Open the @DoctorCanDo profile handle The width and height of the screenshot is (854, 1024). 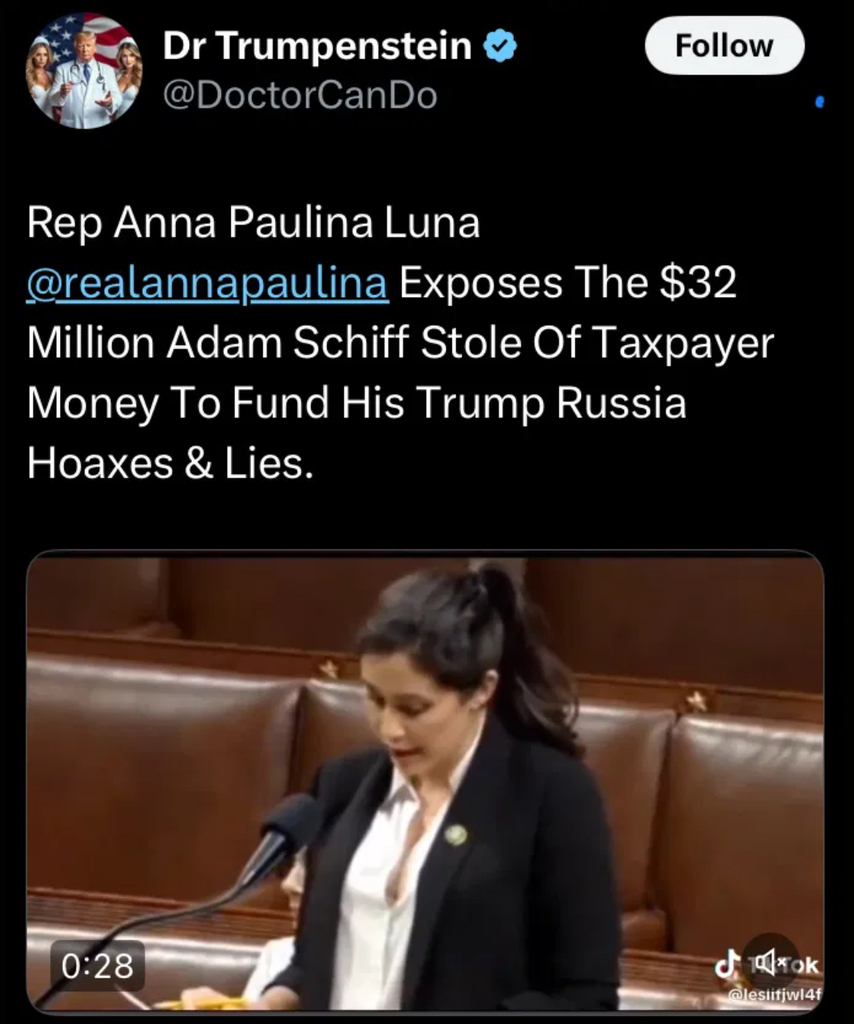pyautogui.click(x=299, y=97)
